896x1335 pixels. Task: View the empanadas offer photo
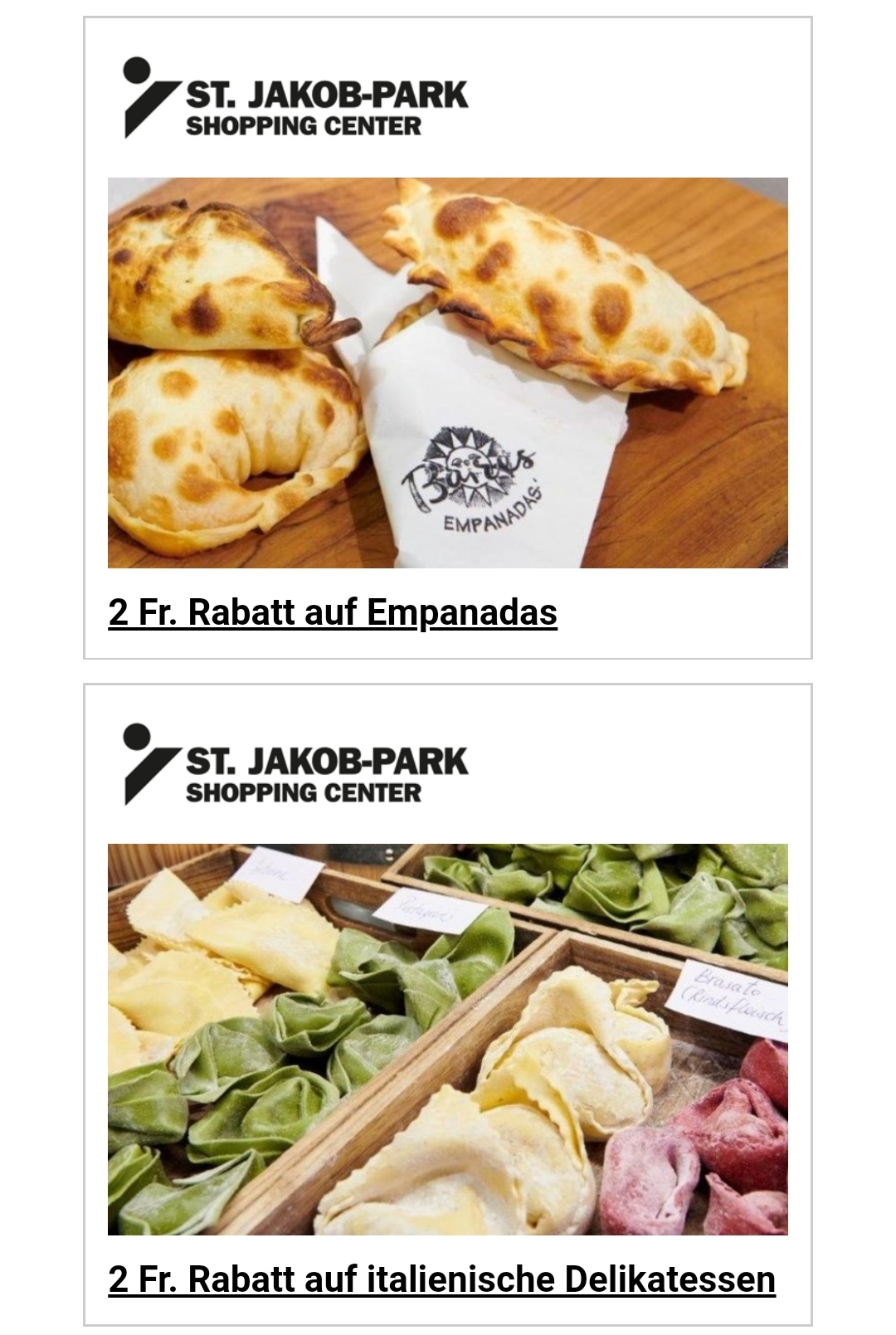447,373
